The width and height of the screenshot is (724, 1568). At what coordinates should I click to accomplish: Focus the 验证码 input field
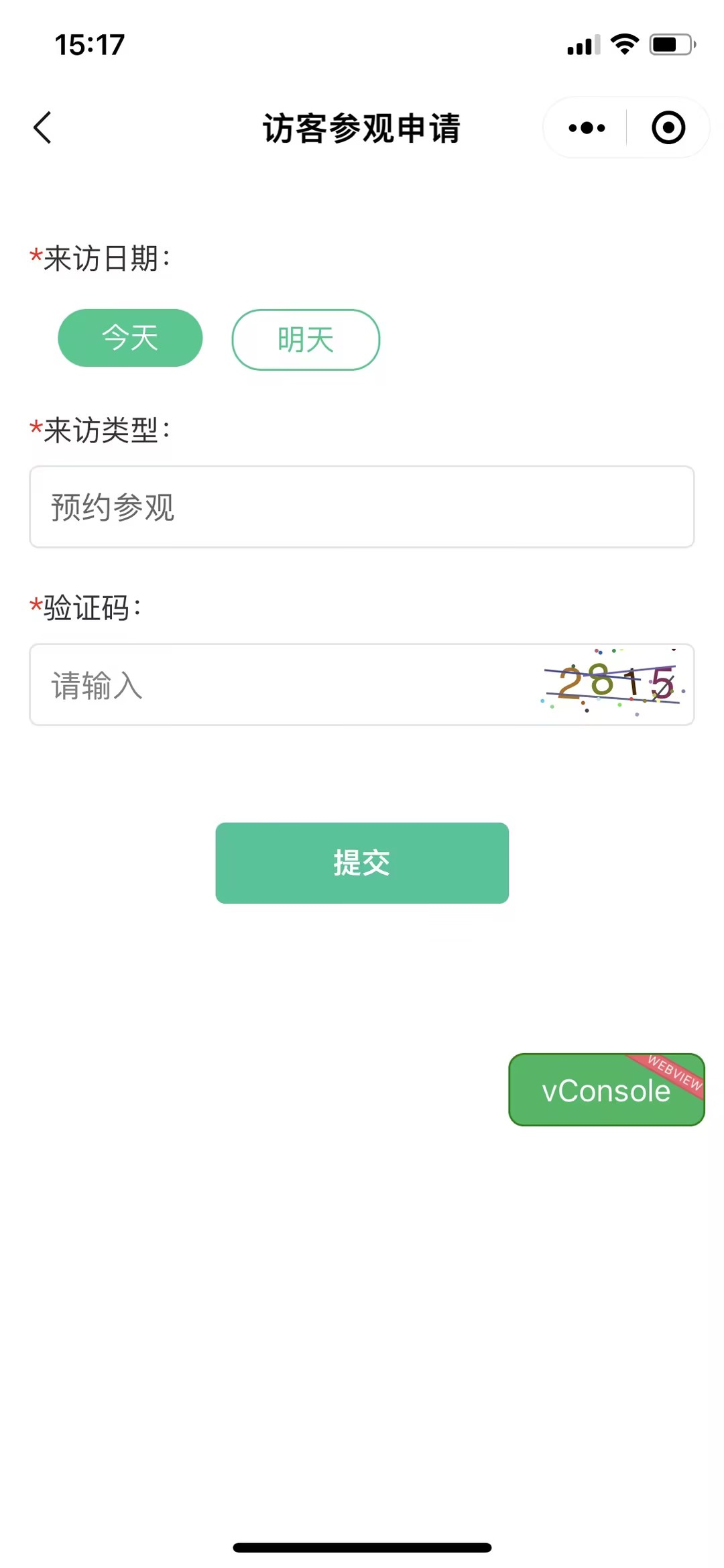[282, 685]
